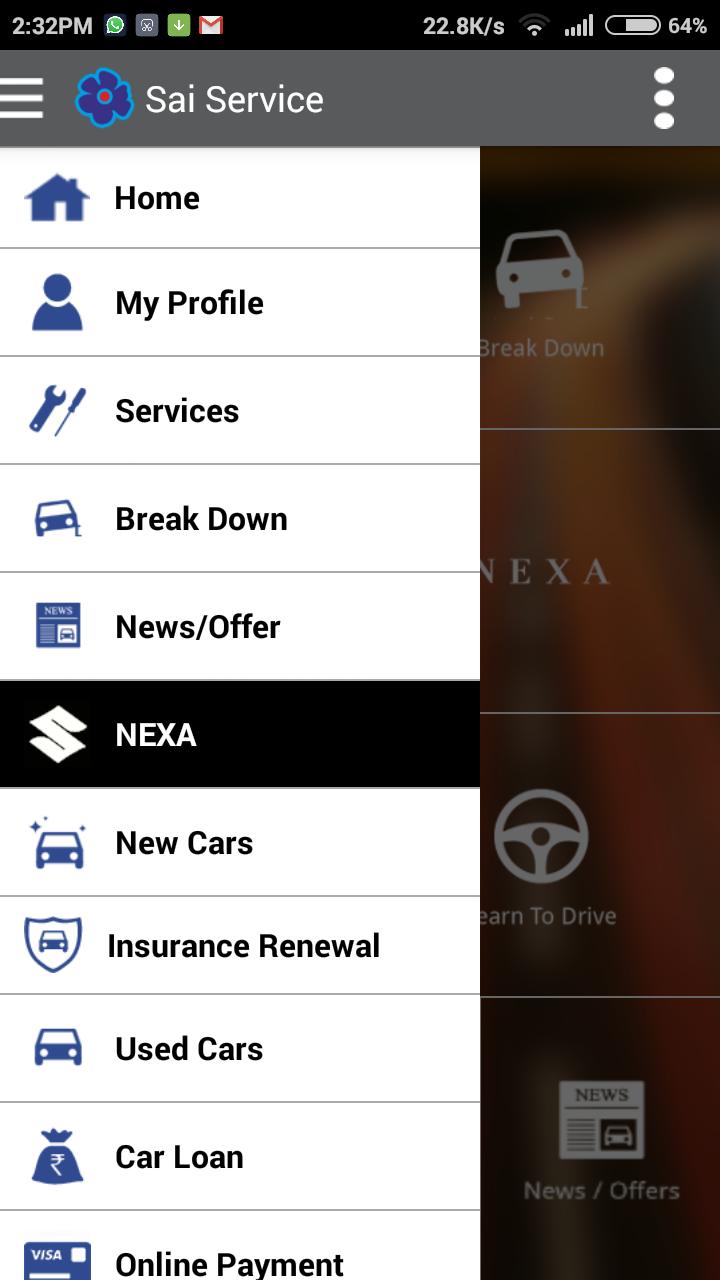Screen dimensions: 720x1280
Task: View News/Offer section
Action: [x=240, y=627]
